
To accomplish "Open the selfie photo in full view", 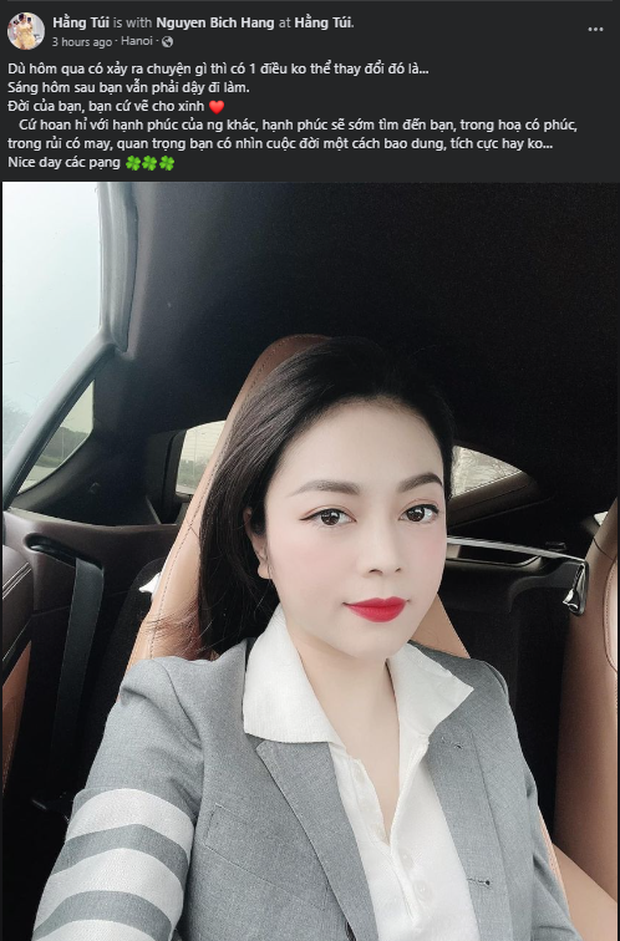I will point(310,560).
